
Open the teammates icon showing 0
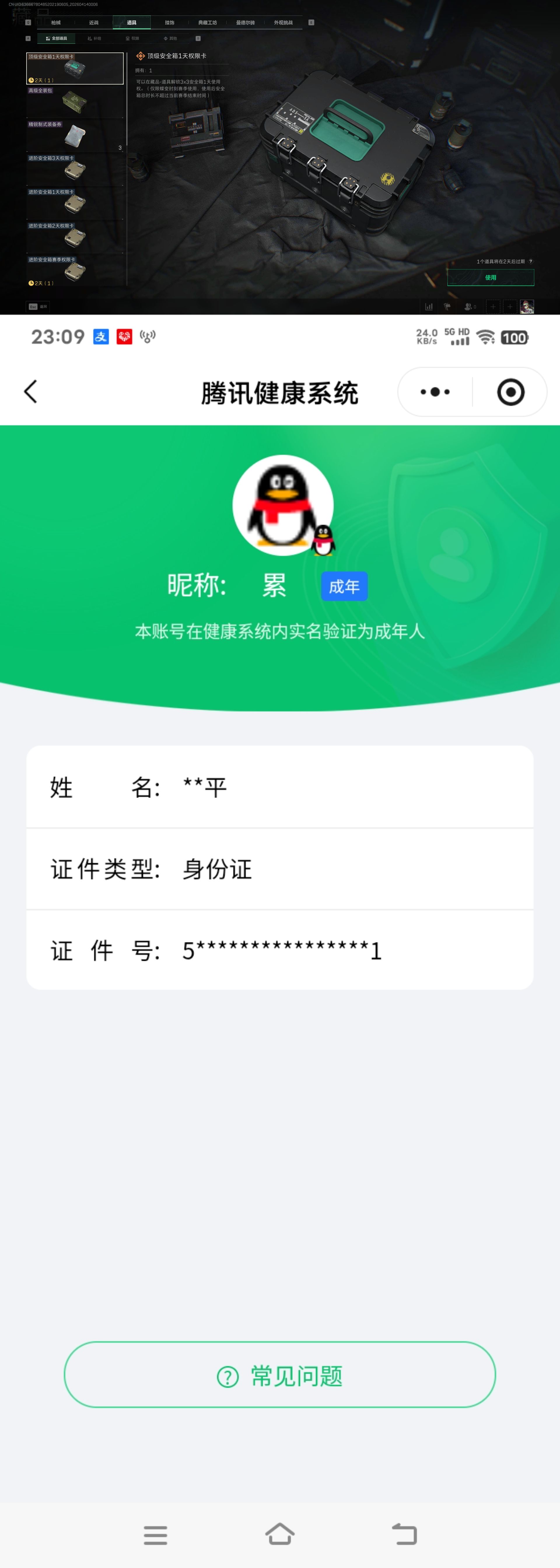tap(469, 307)
